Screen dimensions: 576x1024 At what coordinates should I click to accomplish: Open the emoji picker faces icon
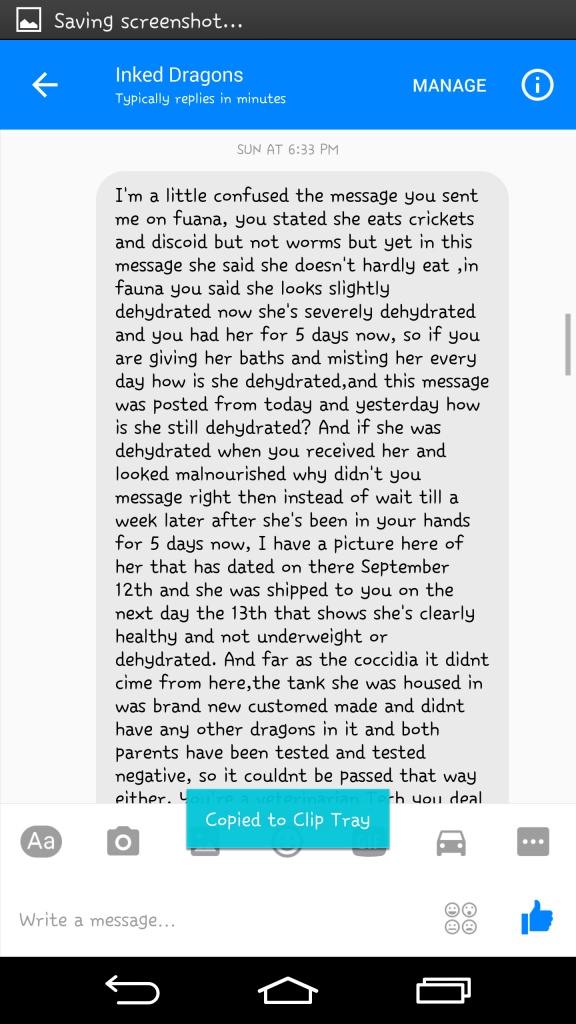(460, 918)
